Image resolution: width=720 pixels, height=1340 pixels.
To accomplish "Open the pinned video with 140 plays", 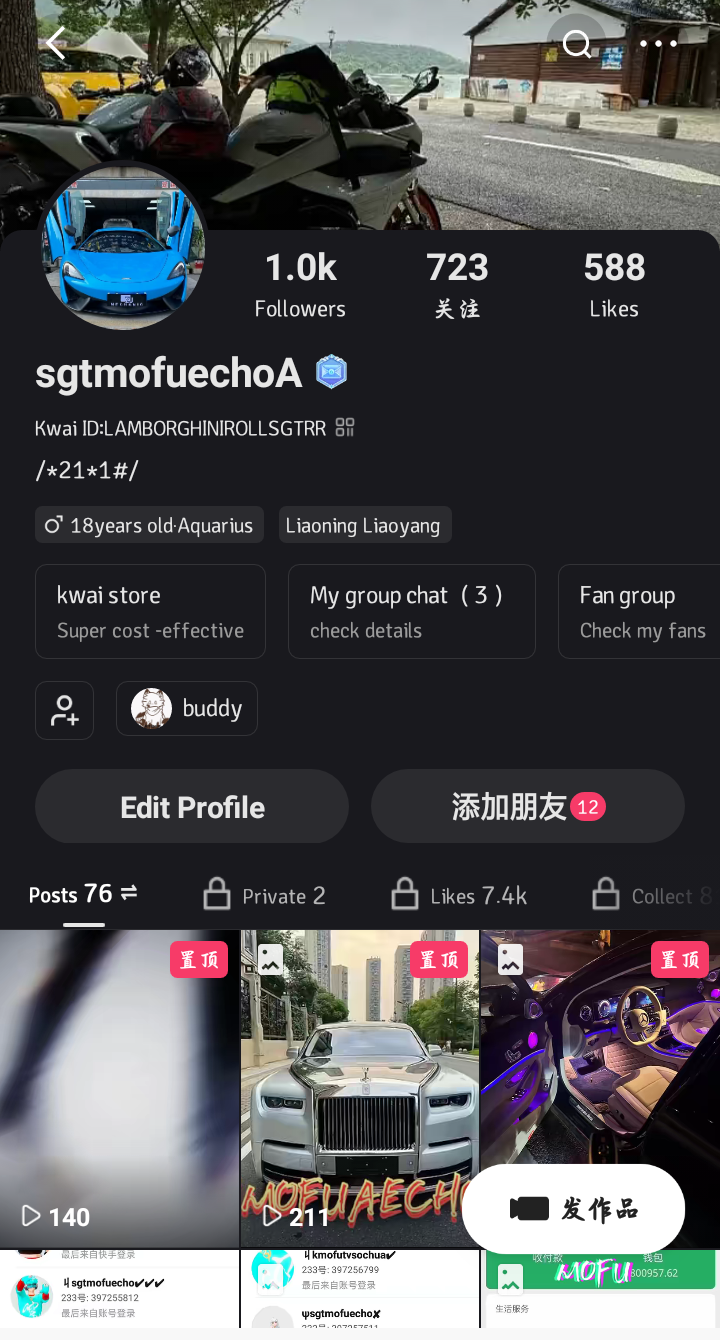I will tap(119, 1088).
